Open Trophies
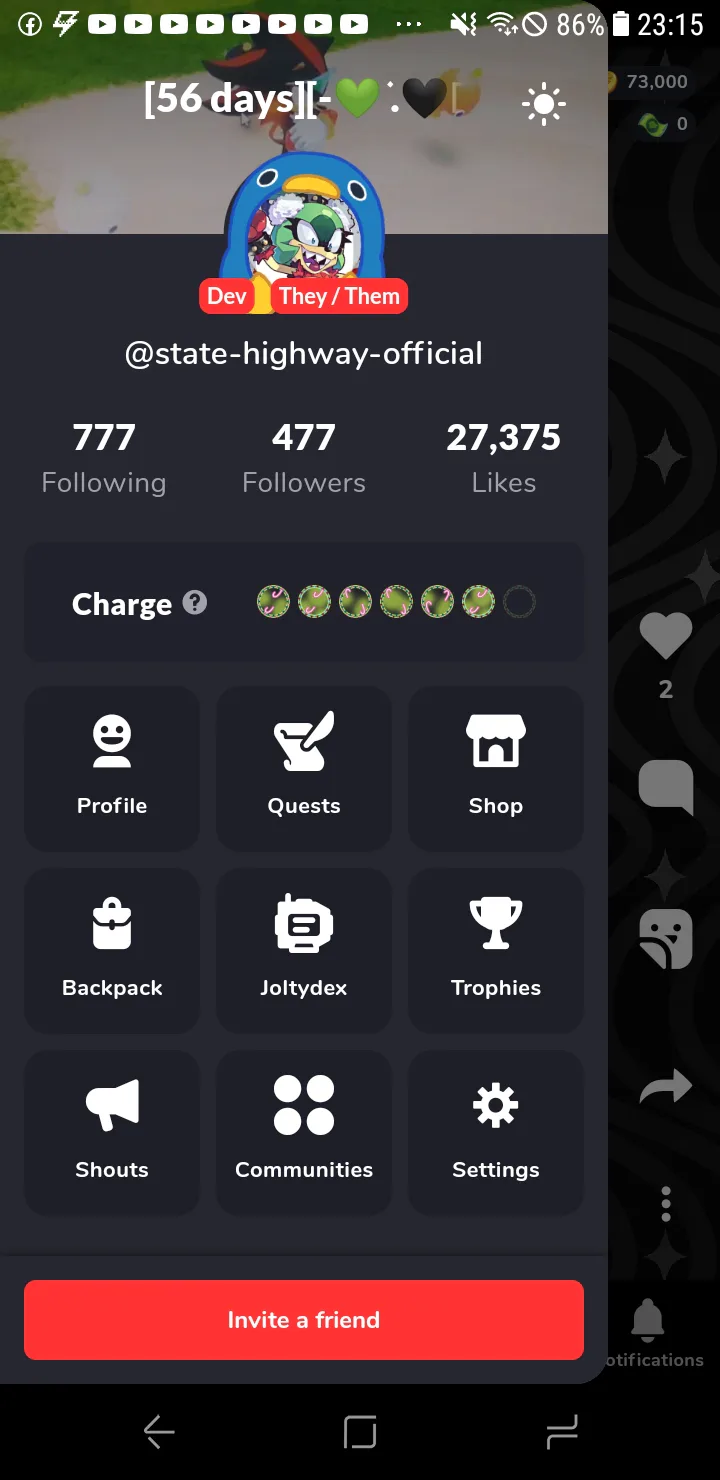The width and height of the screenshot is (720, 1480). coord(496,949)
